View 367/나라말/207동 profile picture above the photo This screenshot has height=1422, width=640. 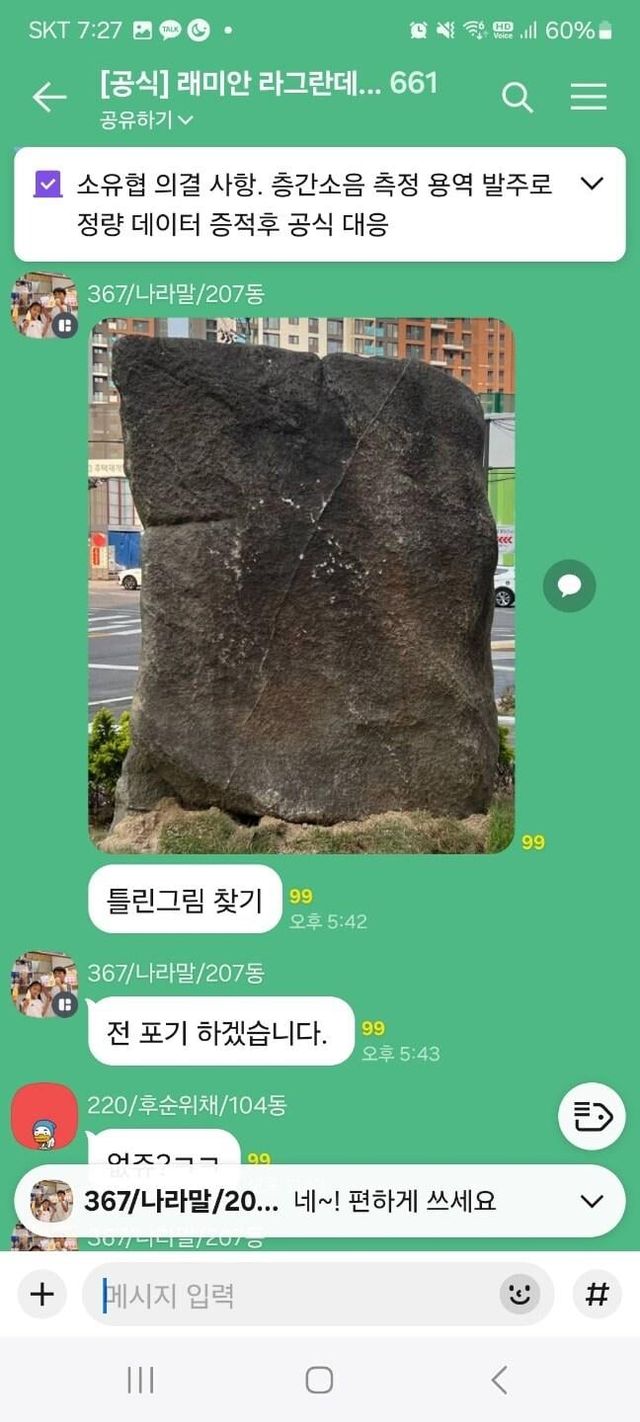44,305
